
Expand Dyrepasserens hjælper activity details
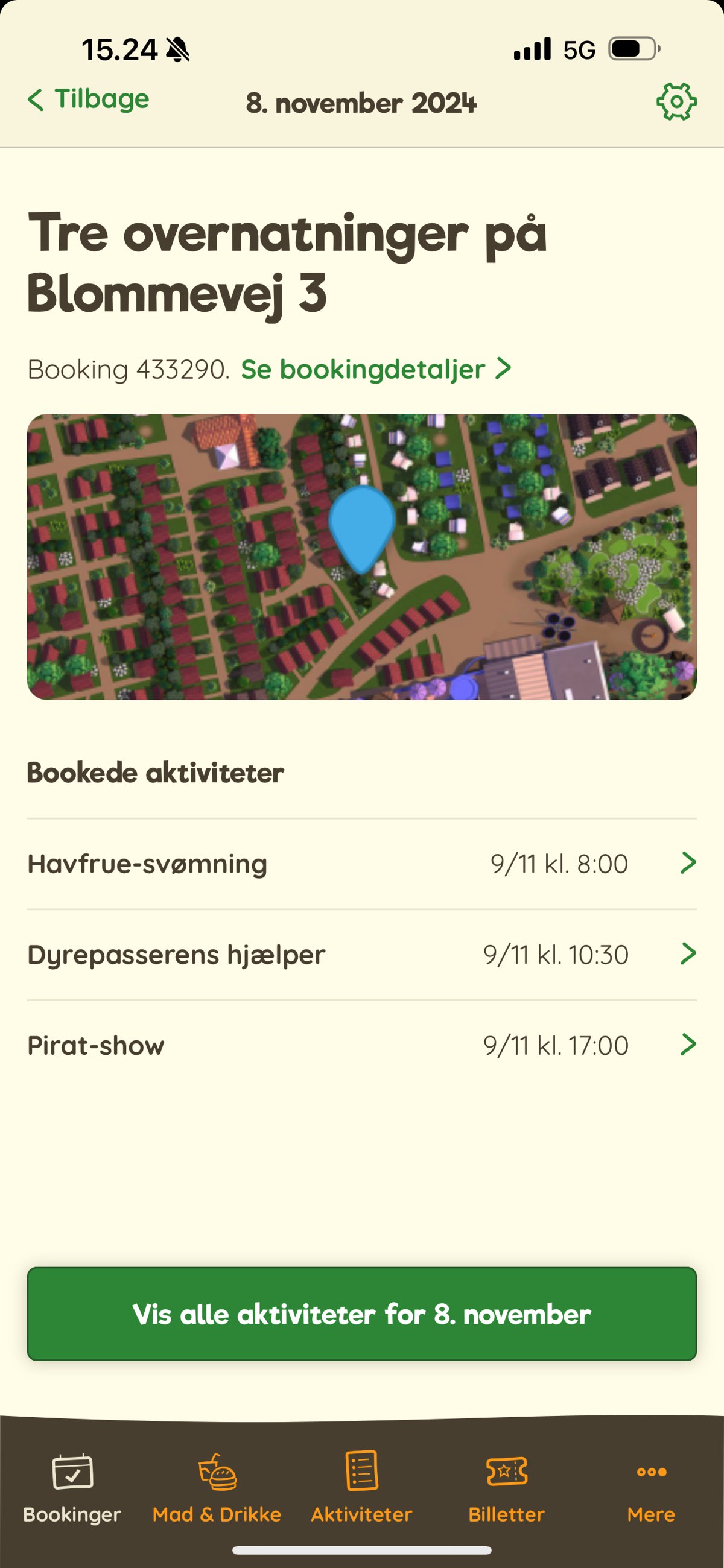click(x=688, y=954)
